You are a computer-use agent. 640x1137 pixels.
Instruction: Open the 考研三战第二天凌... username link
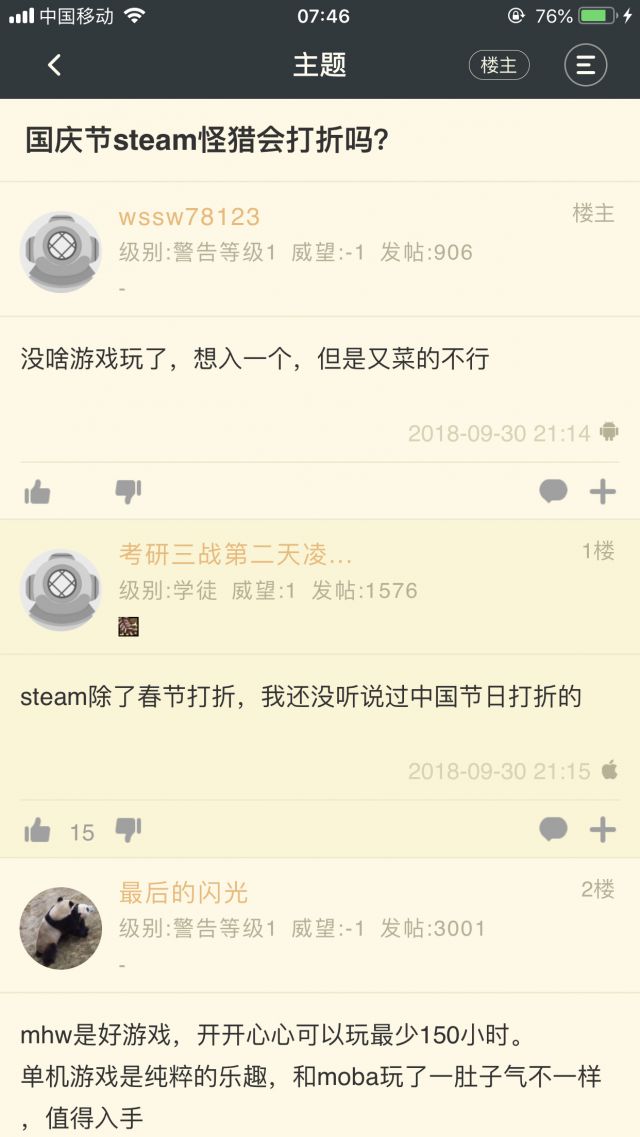pos(236,554)
